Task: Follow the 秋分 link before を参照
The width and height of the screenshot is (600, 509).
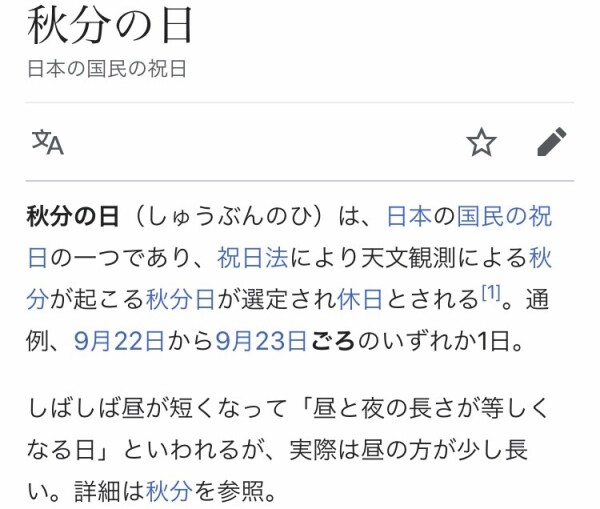Action: (168, 491)
